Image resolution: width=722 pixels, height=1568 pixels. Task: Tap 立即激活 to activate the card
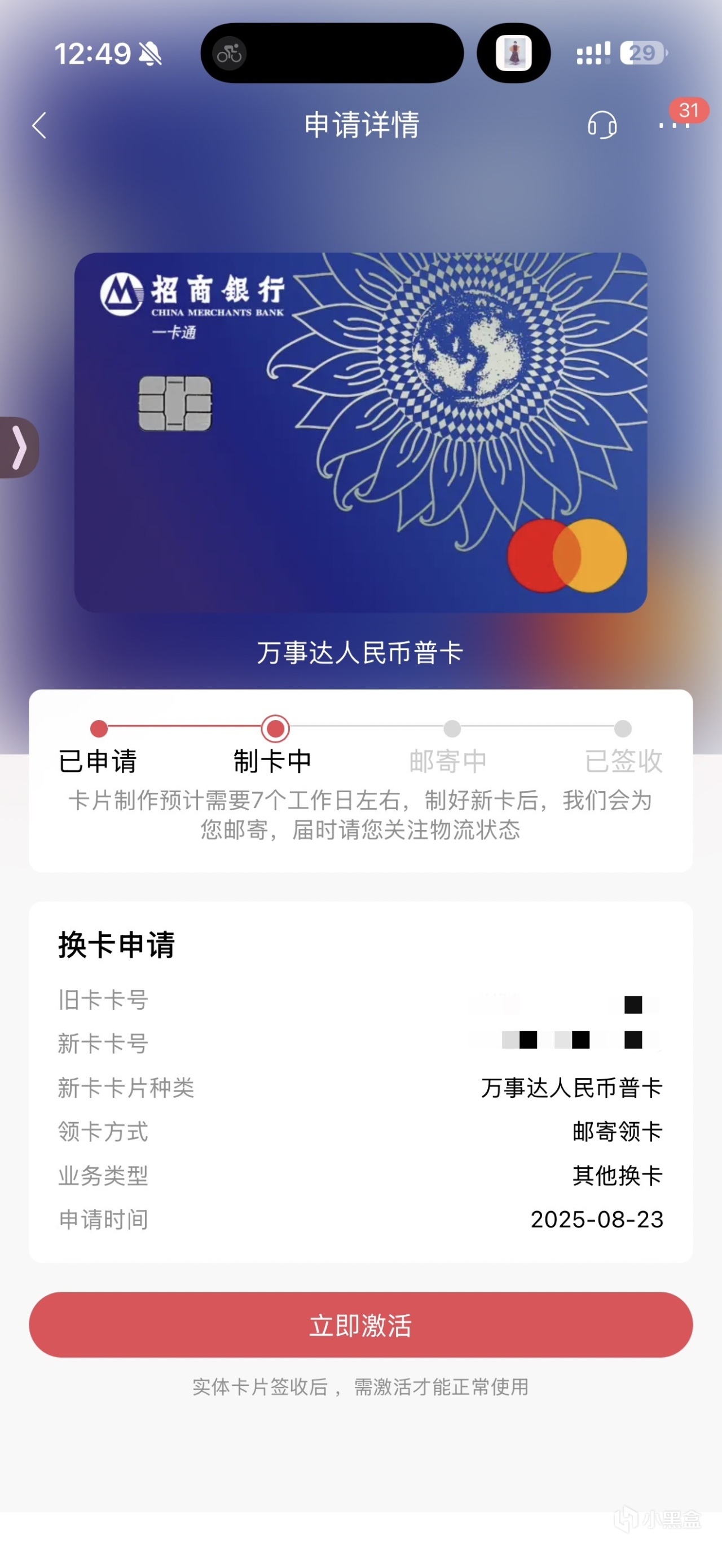point(360,1325)
